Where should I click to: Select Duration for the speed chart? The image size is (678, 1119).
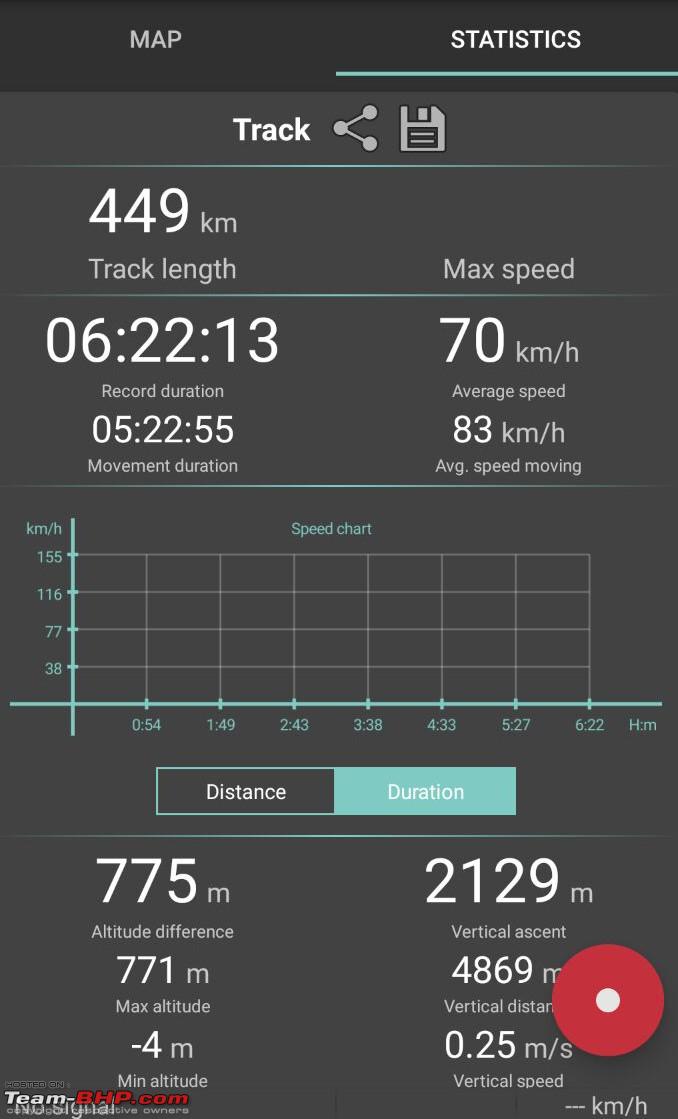pyautogui.click(x=425, y=791)
